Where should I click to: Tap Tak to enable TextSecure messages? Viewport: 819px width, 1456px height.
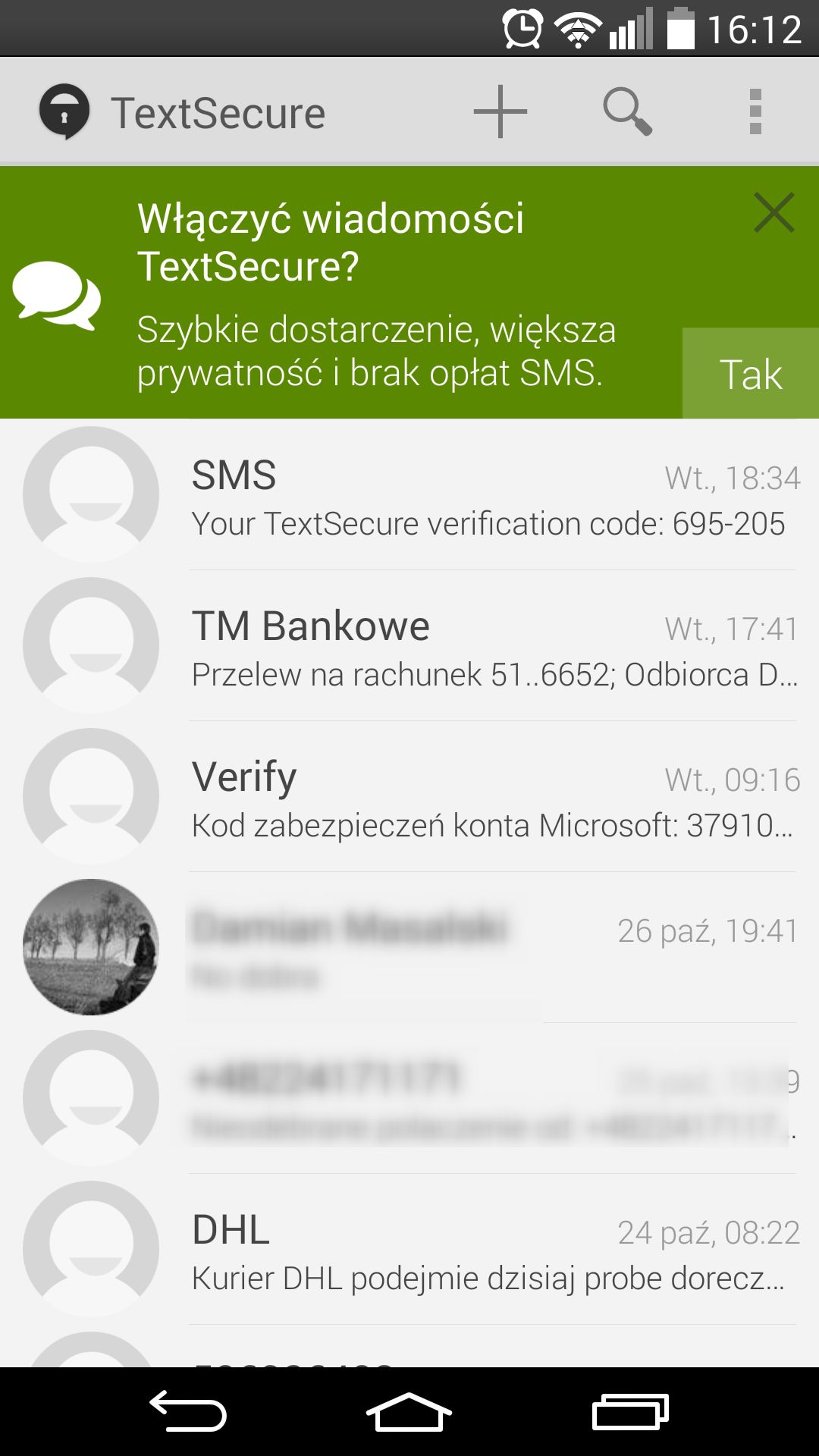pos(751,373)
